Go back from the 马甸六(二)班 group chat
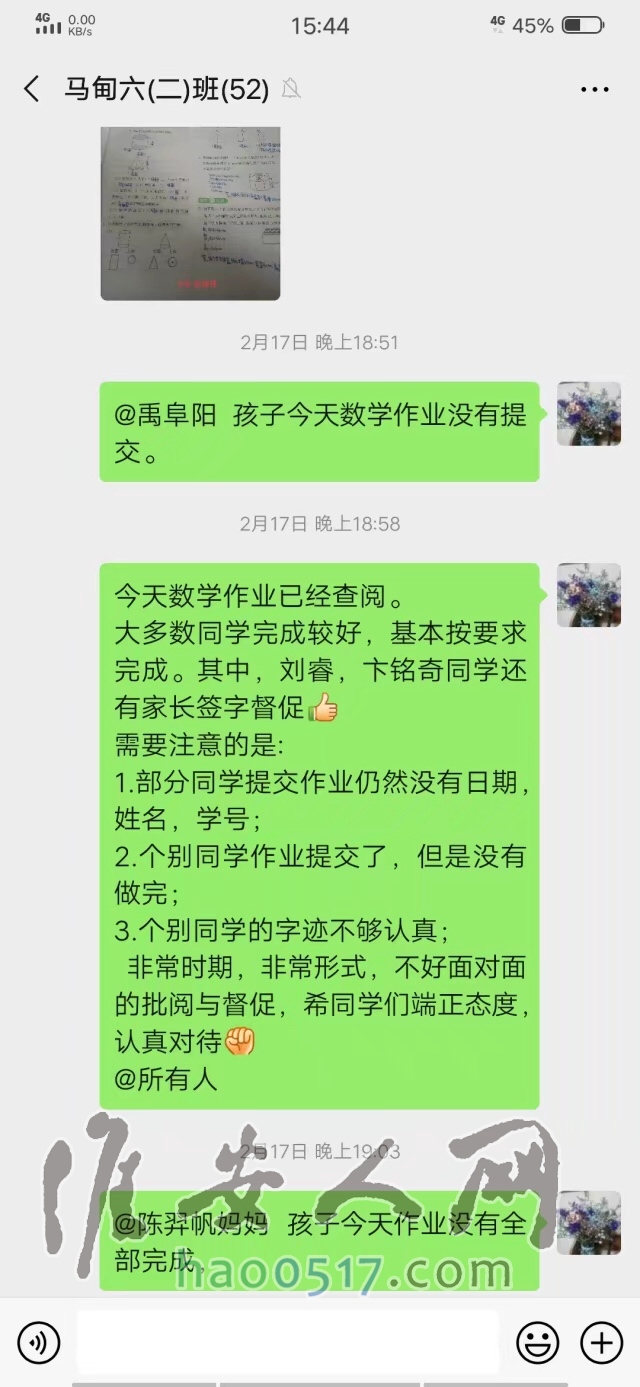This screenshot has height=1387, width=640. [x=32, y=90]
